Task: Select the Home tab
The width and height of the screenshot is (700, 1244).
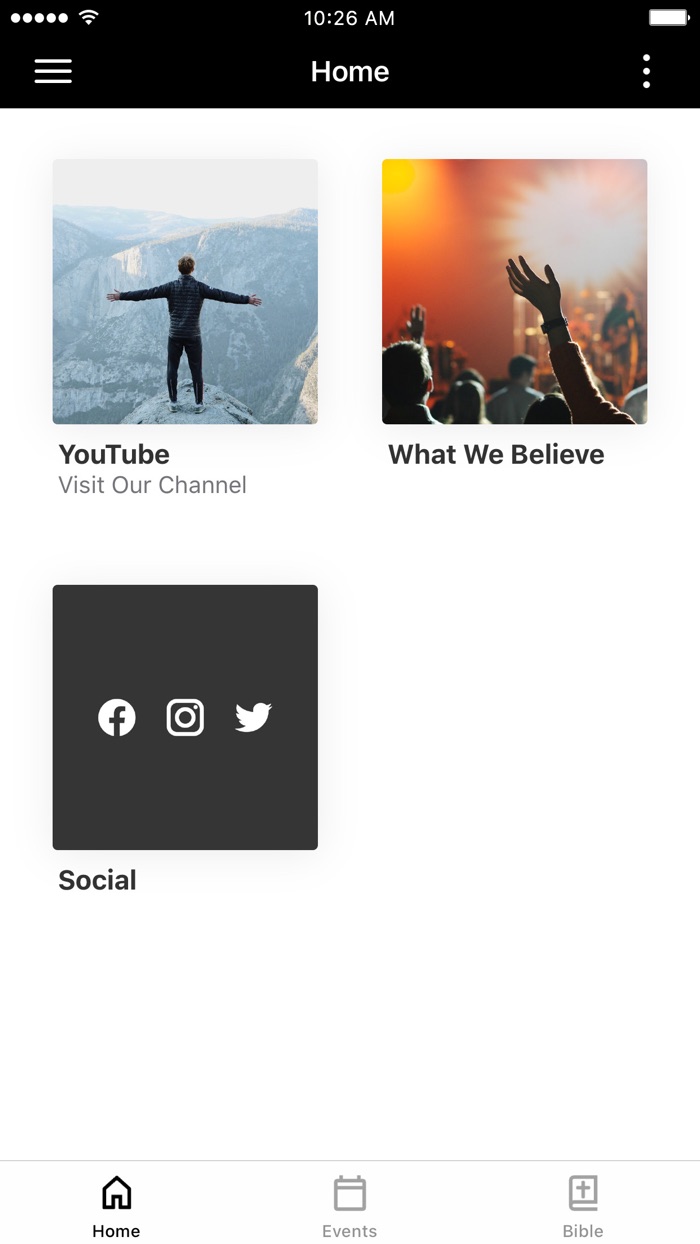Action: point(116,1204)
